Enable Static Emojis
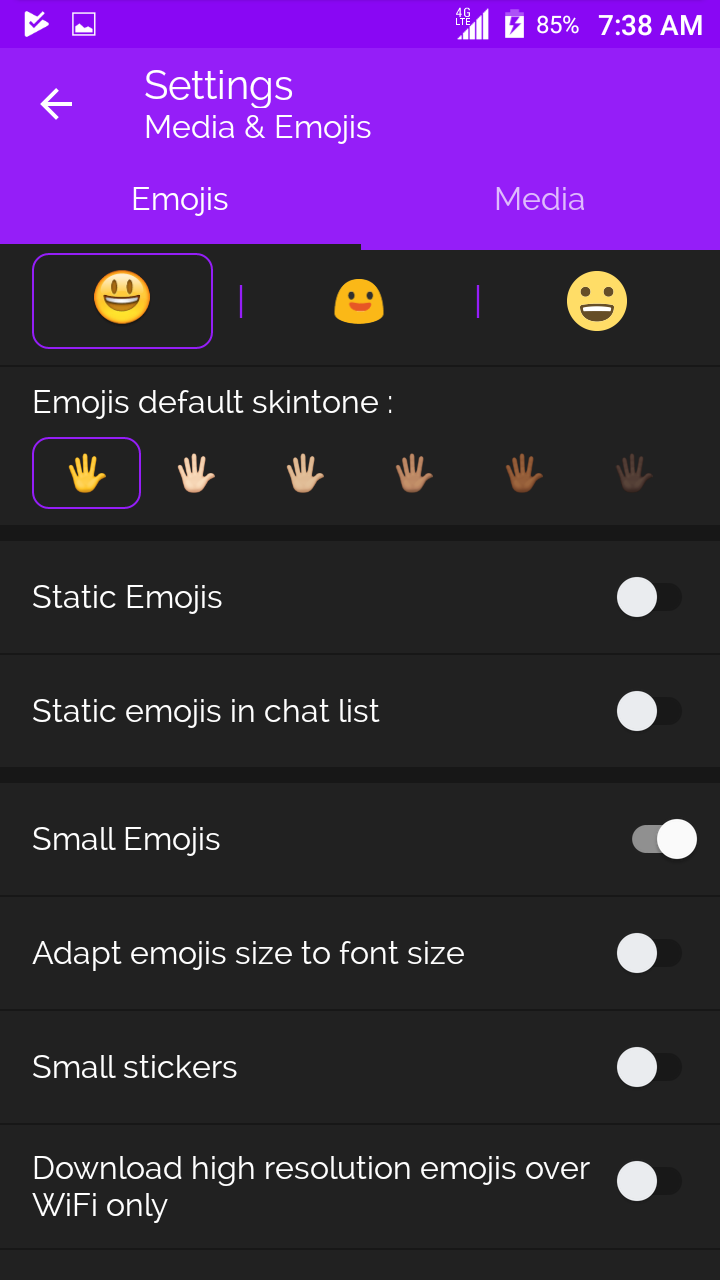 650,597
